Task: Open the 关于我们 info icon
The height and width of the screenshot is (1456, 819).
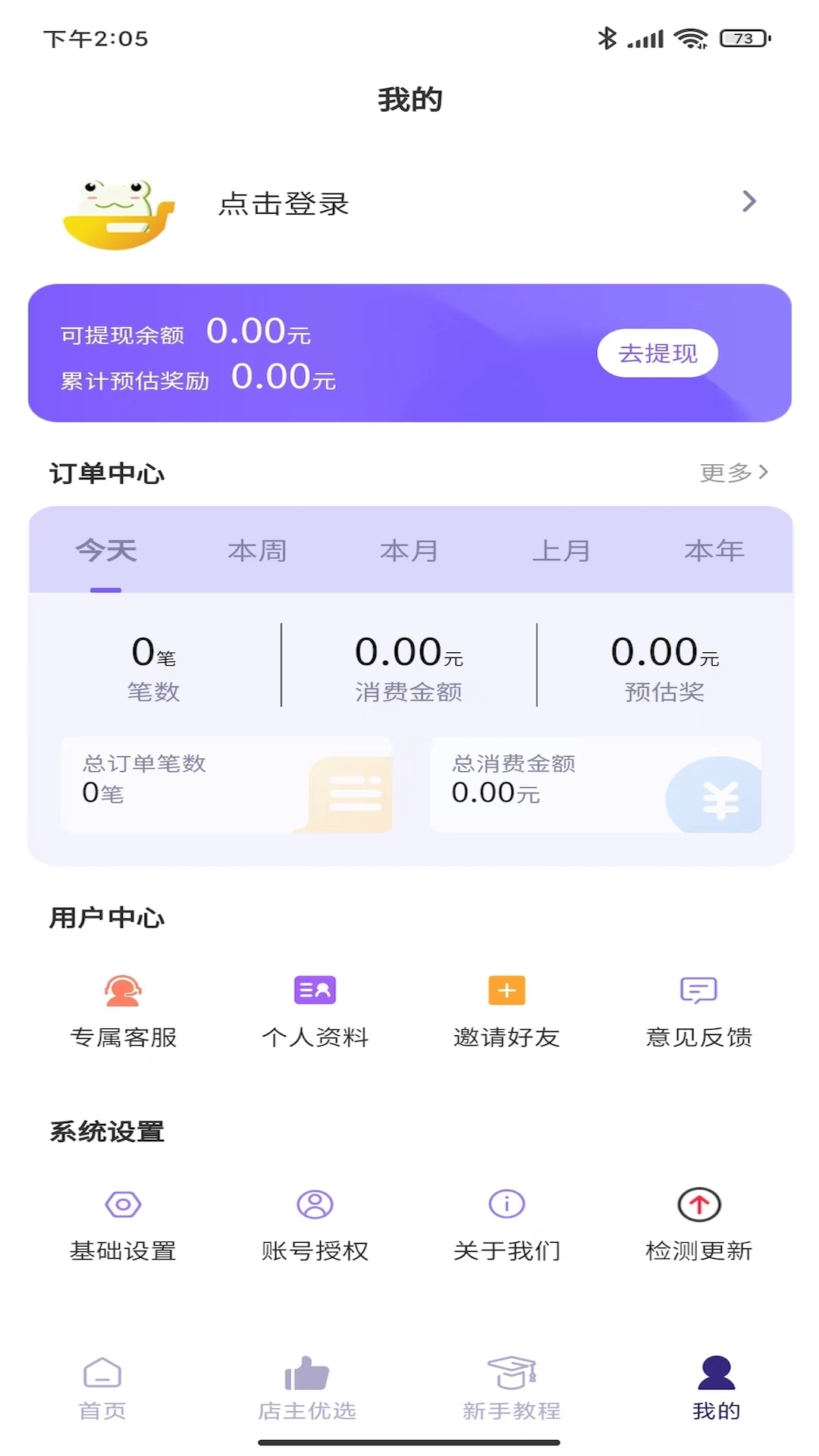Action: pyautogui.click(x=505, y=1204)
